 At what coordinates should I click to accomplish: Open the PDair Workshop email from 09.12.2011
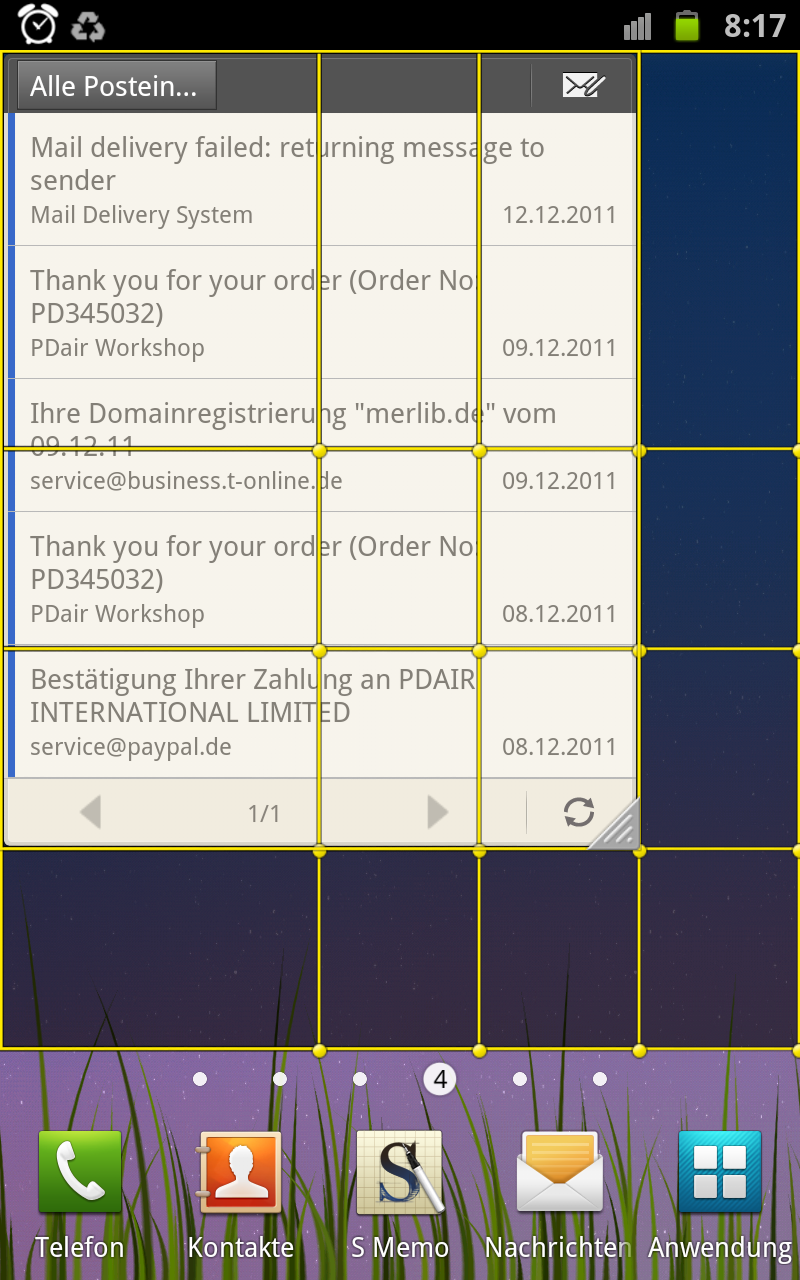[x=322, y=313]
